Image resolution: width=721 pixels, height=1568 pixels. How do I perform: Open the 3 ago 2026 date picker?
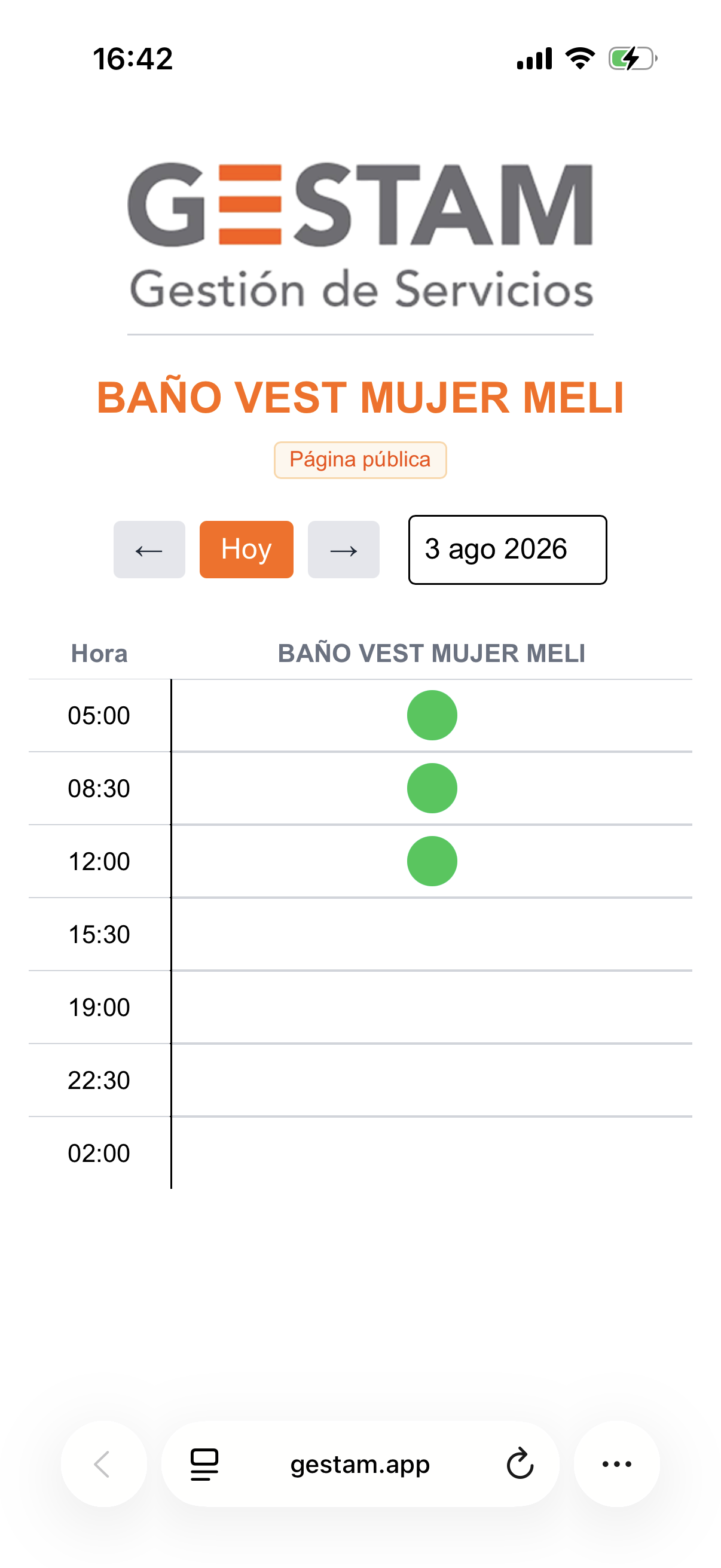click(x=508, y=549)
